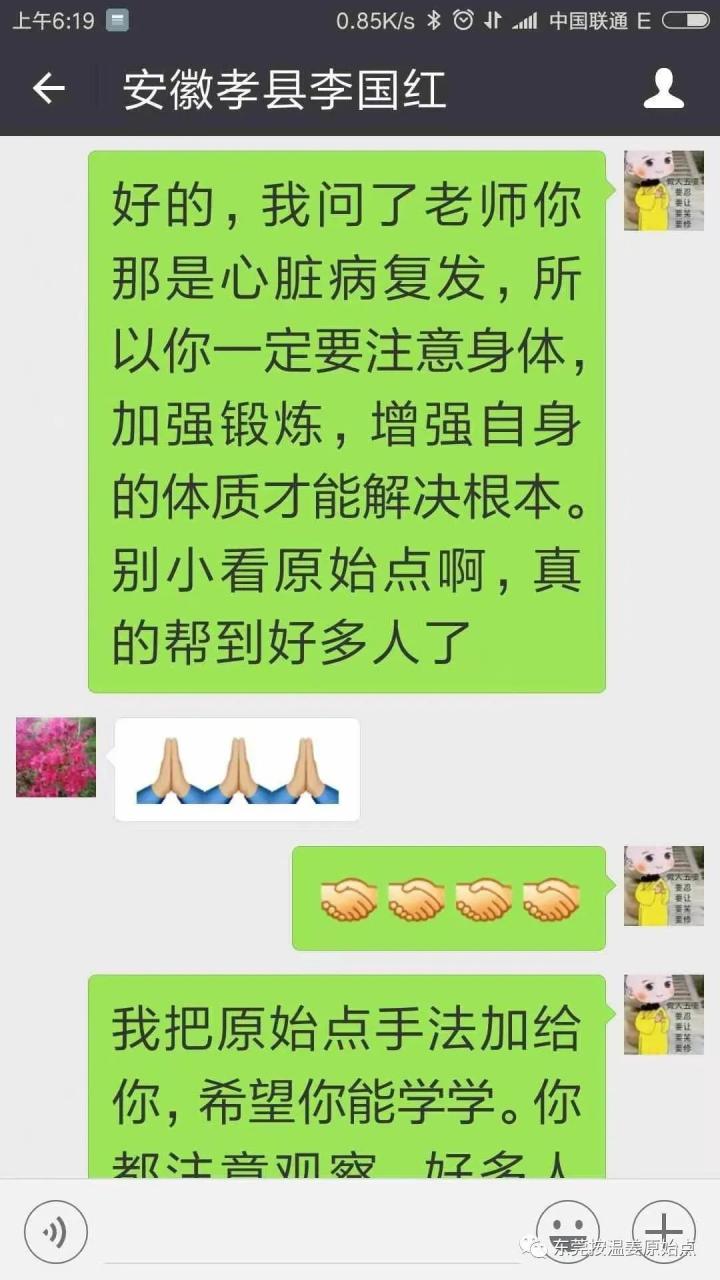This screenshot has height=1280, width=720.
Task: Open chat info via the person icon
Action: coord(663,89)
